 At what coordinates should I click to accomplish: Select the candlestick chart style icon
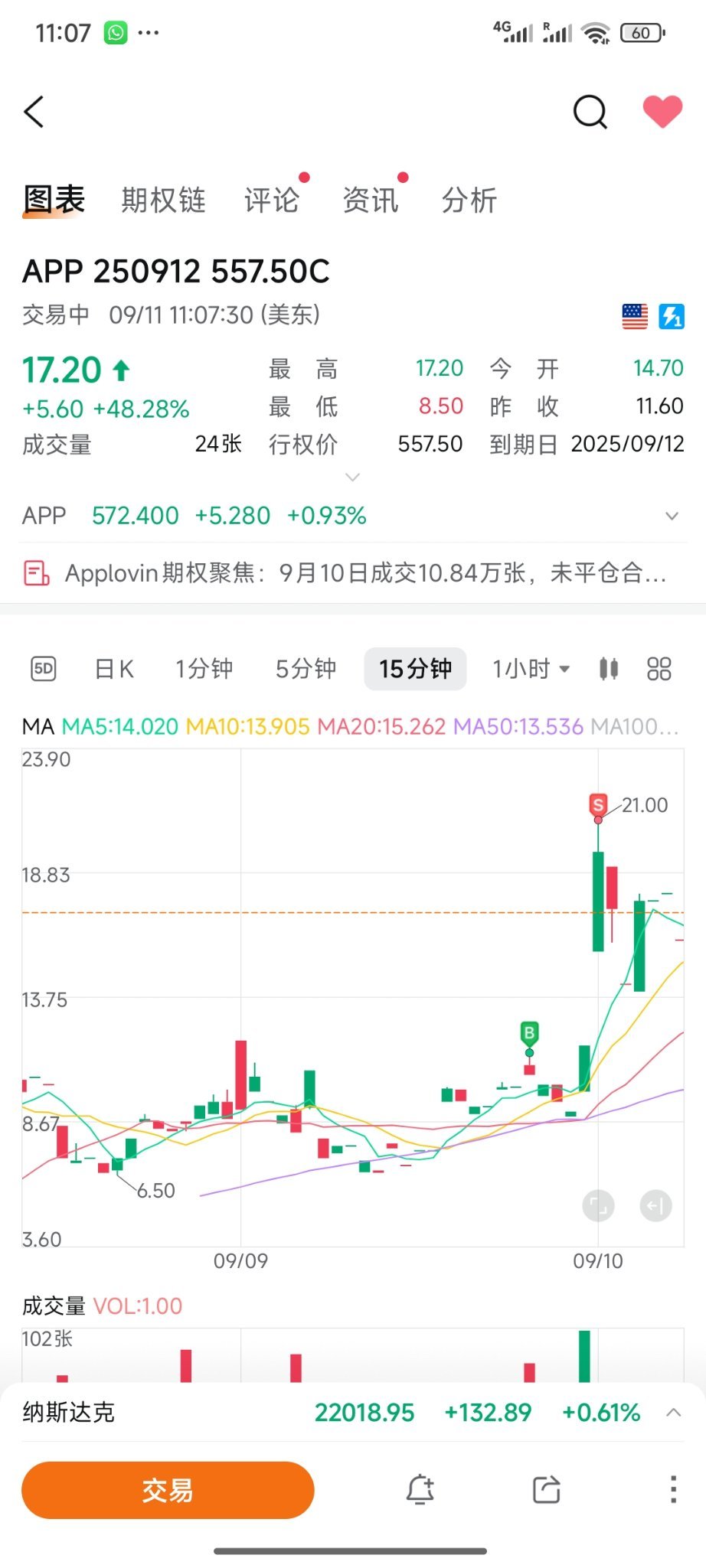click(x=607, y=668)
